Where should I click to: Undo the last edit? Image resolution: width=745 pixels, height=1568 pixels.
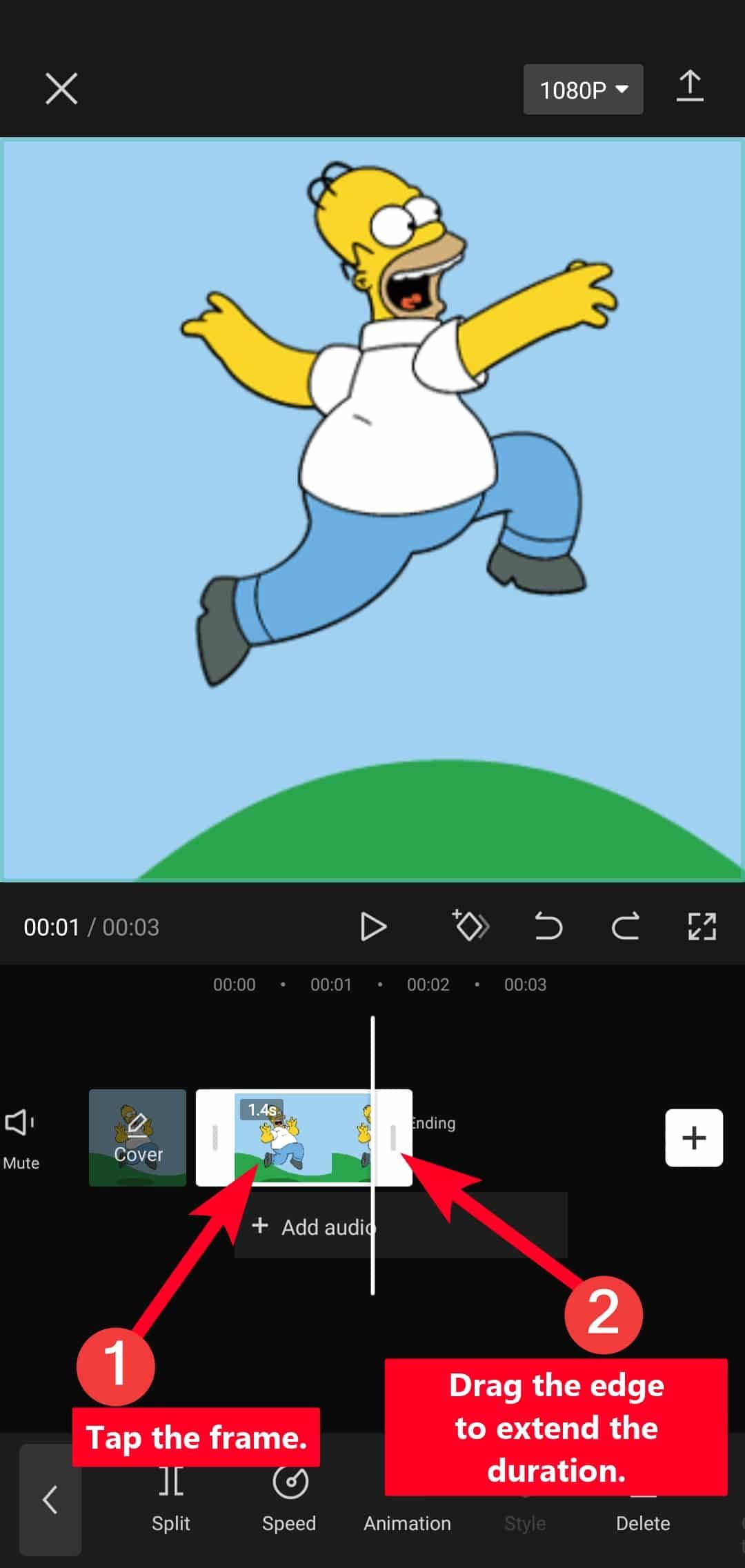point(548,926)
